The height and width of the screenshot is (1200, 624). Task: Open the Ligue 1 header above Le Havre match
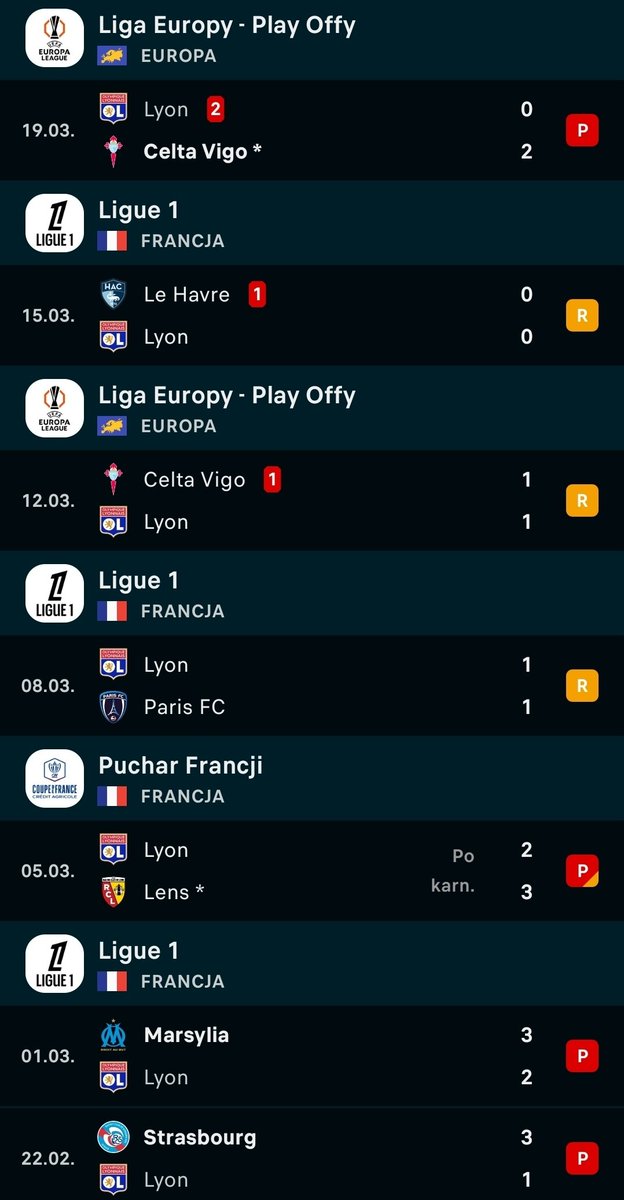(310, 224)
